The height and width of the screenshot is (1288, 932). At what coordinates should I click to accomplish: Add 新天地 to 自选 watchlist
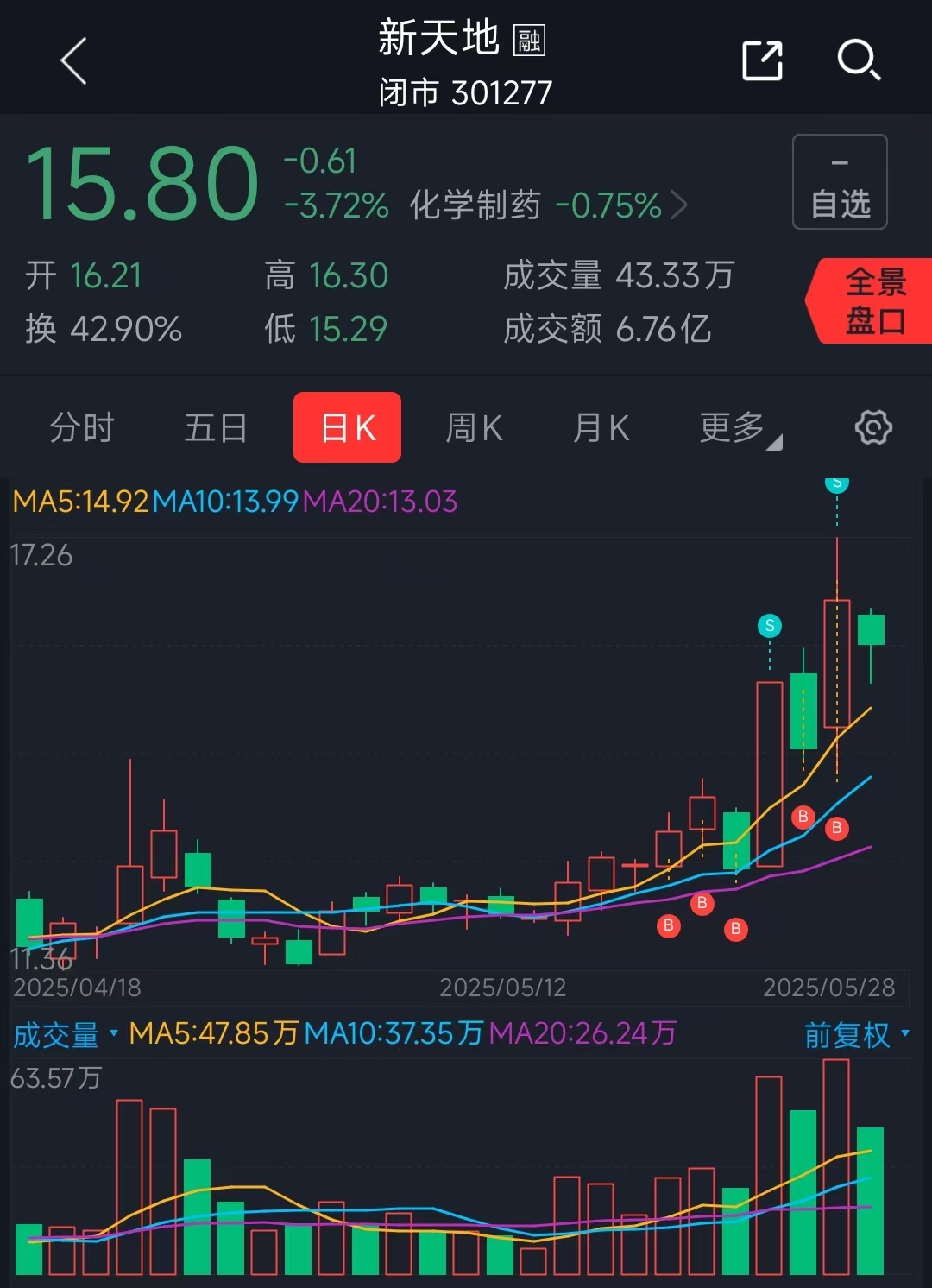[840, 182]
